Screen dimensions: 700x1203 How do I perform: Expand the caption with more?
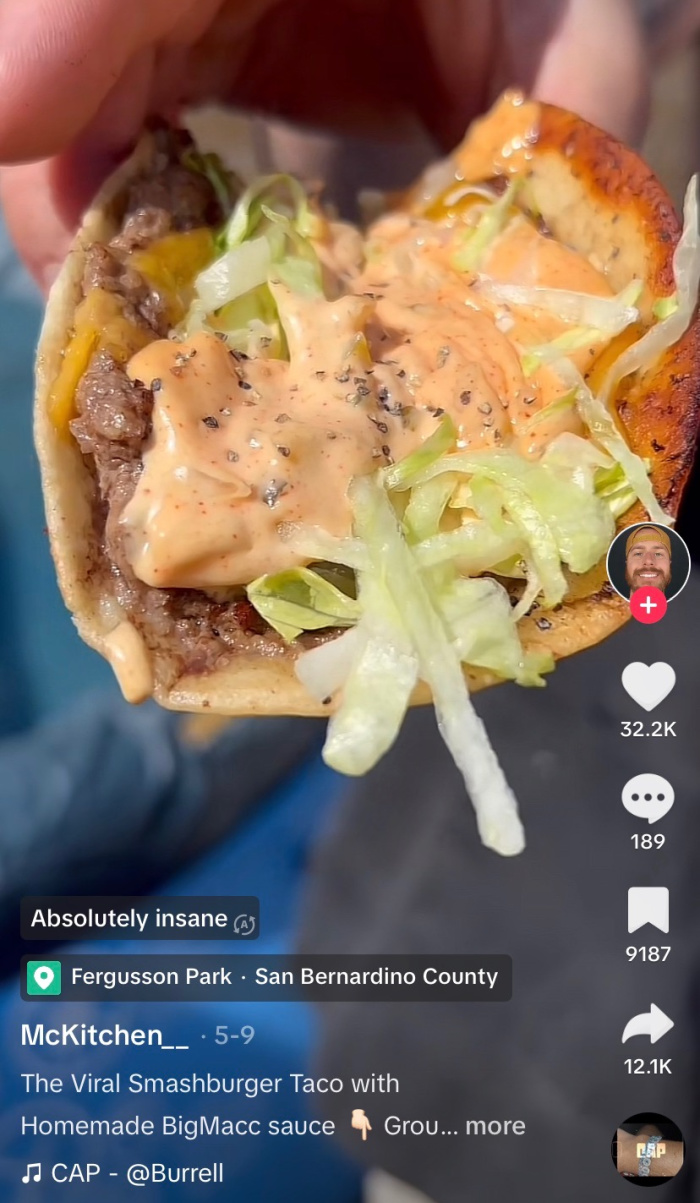pyautogui.click(x=495, y=1126)
